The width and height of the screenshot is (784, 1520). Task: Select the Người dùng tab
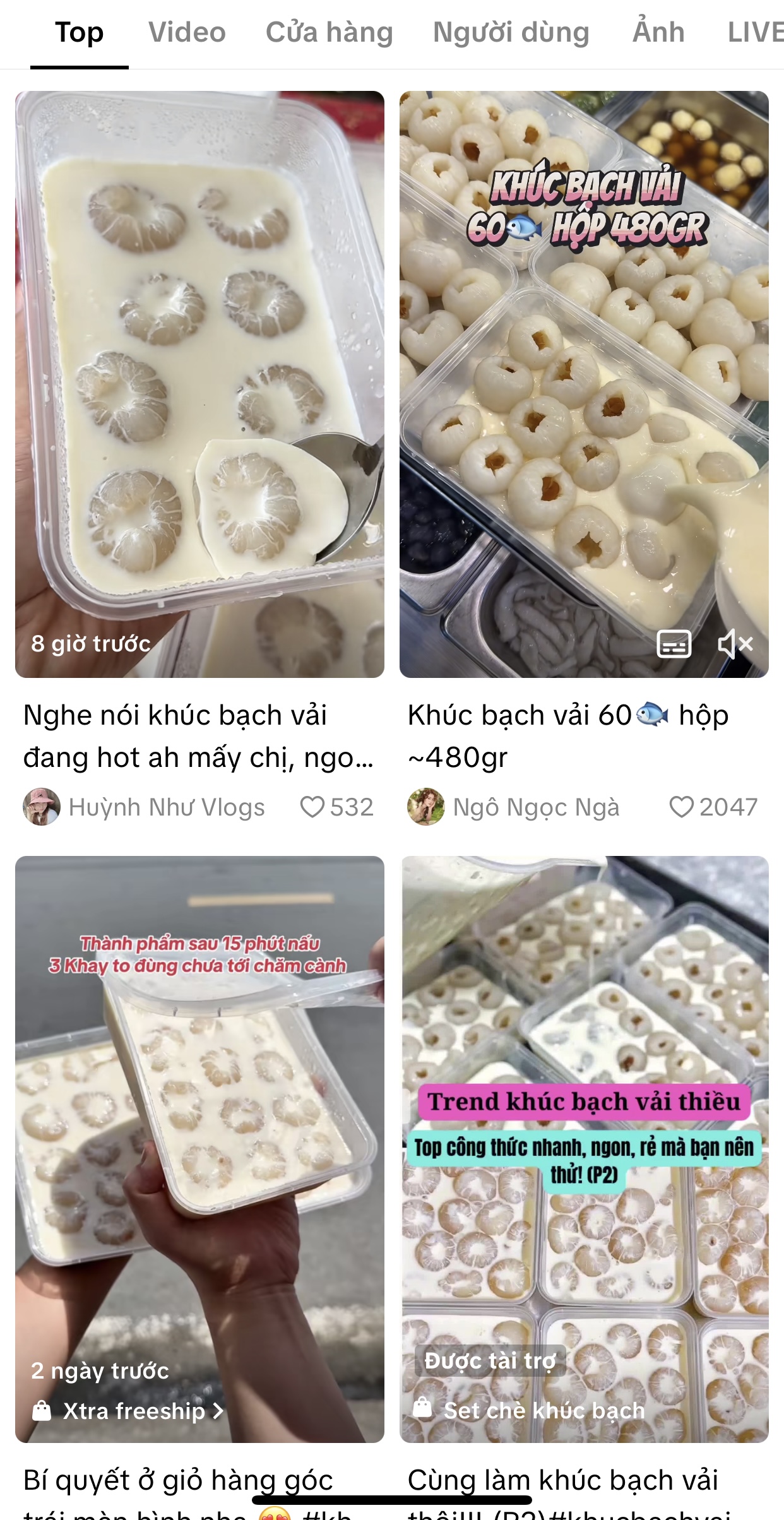click(511, 33)
